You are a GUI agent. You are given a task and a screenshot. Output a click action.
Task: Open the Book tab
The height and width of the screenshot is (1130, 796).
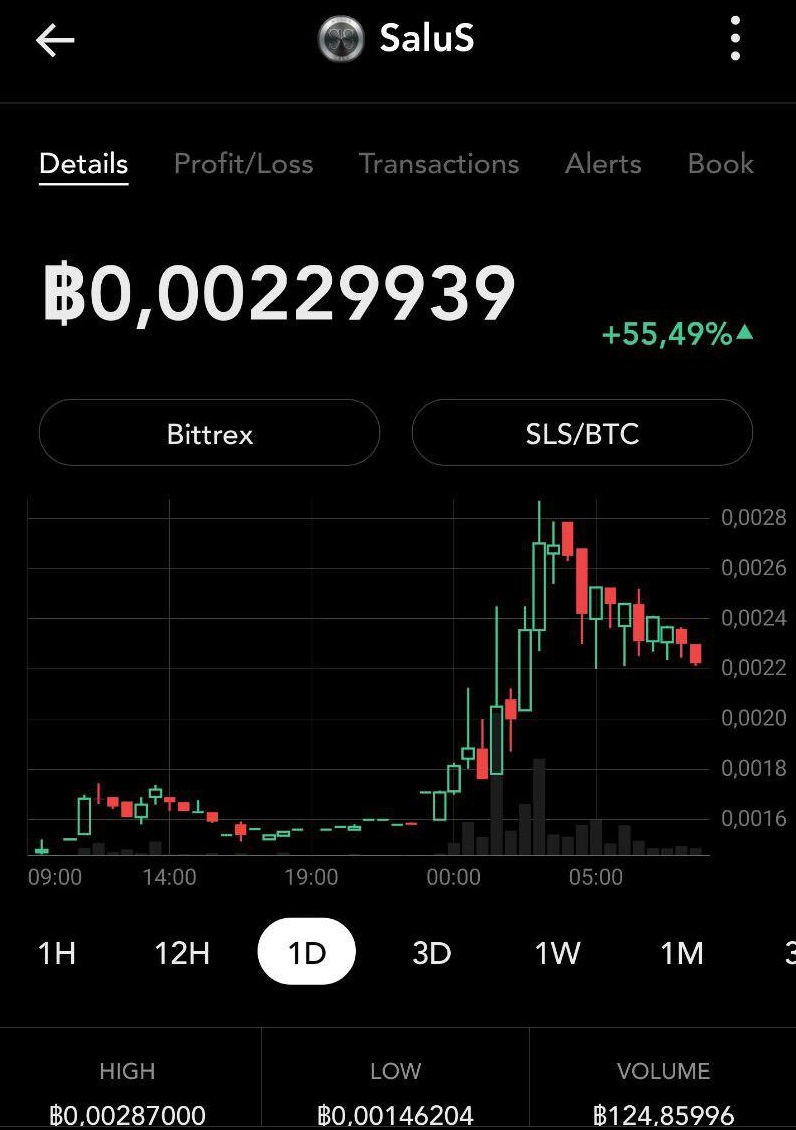720,164
